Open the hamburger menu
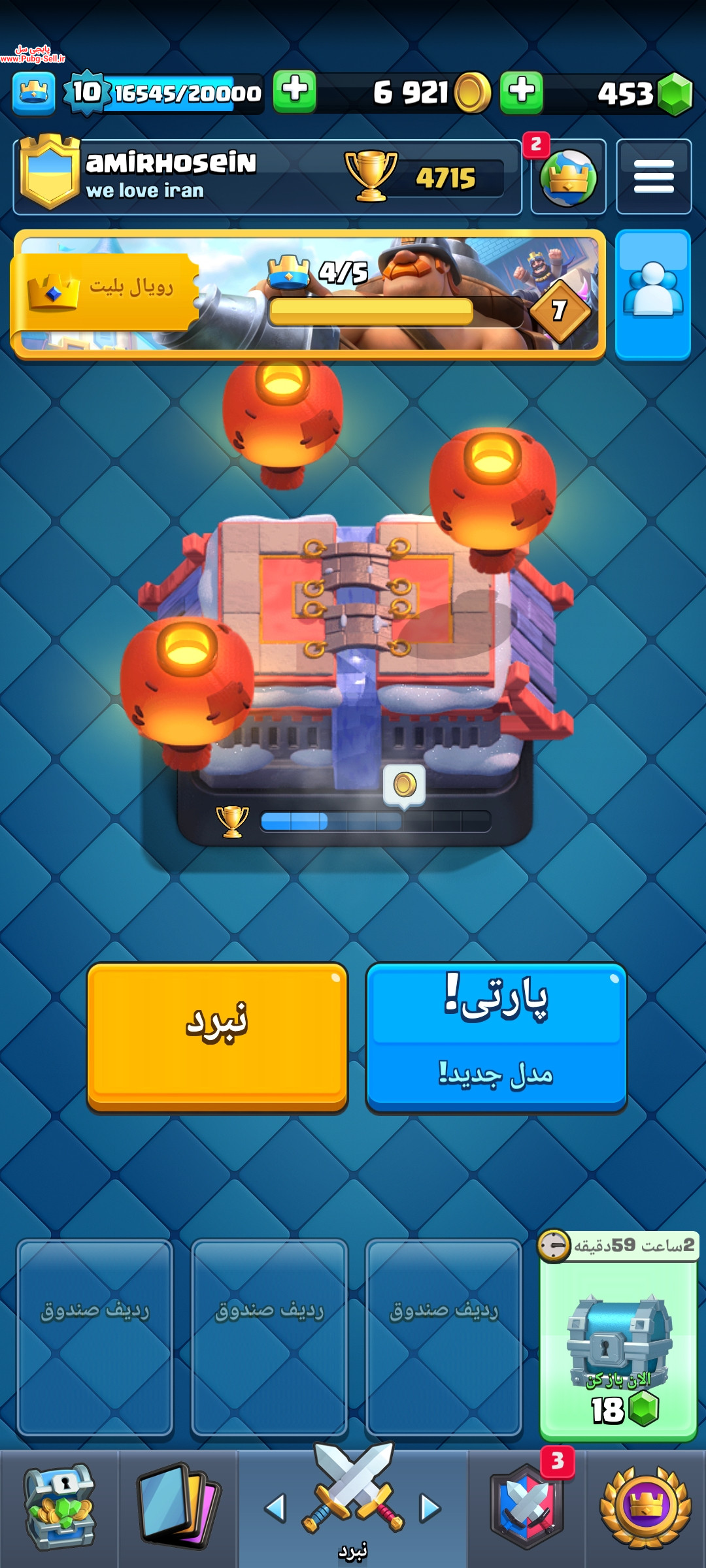 click(x=654, y=176)
